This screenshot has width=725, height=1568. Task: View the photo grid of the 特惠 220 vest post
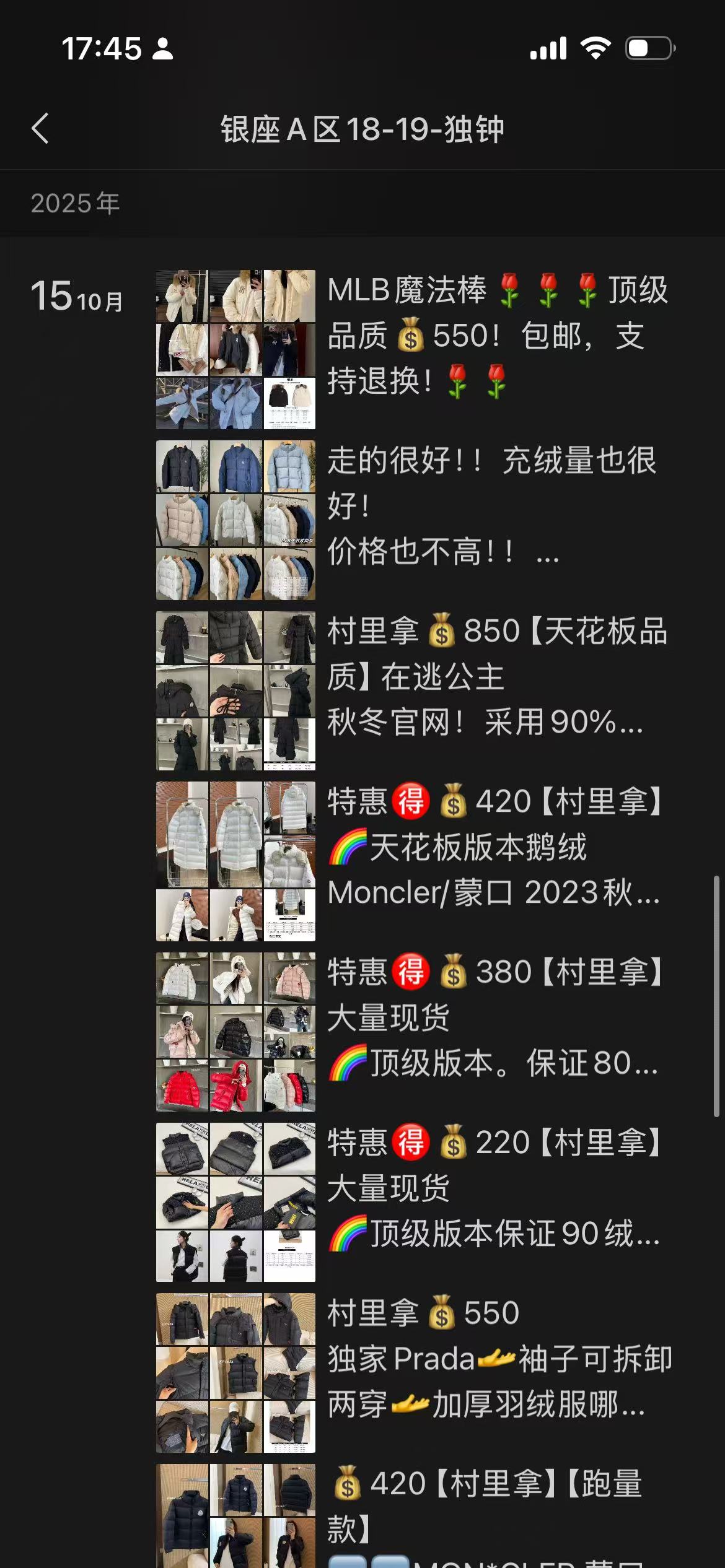(x=235, y=1202)
